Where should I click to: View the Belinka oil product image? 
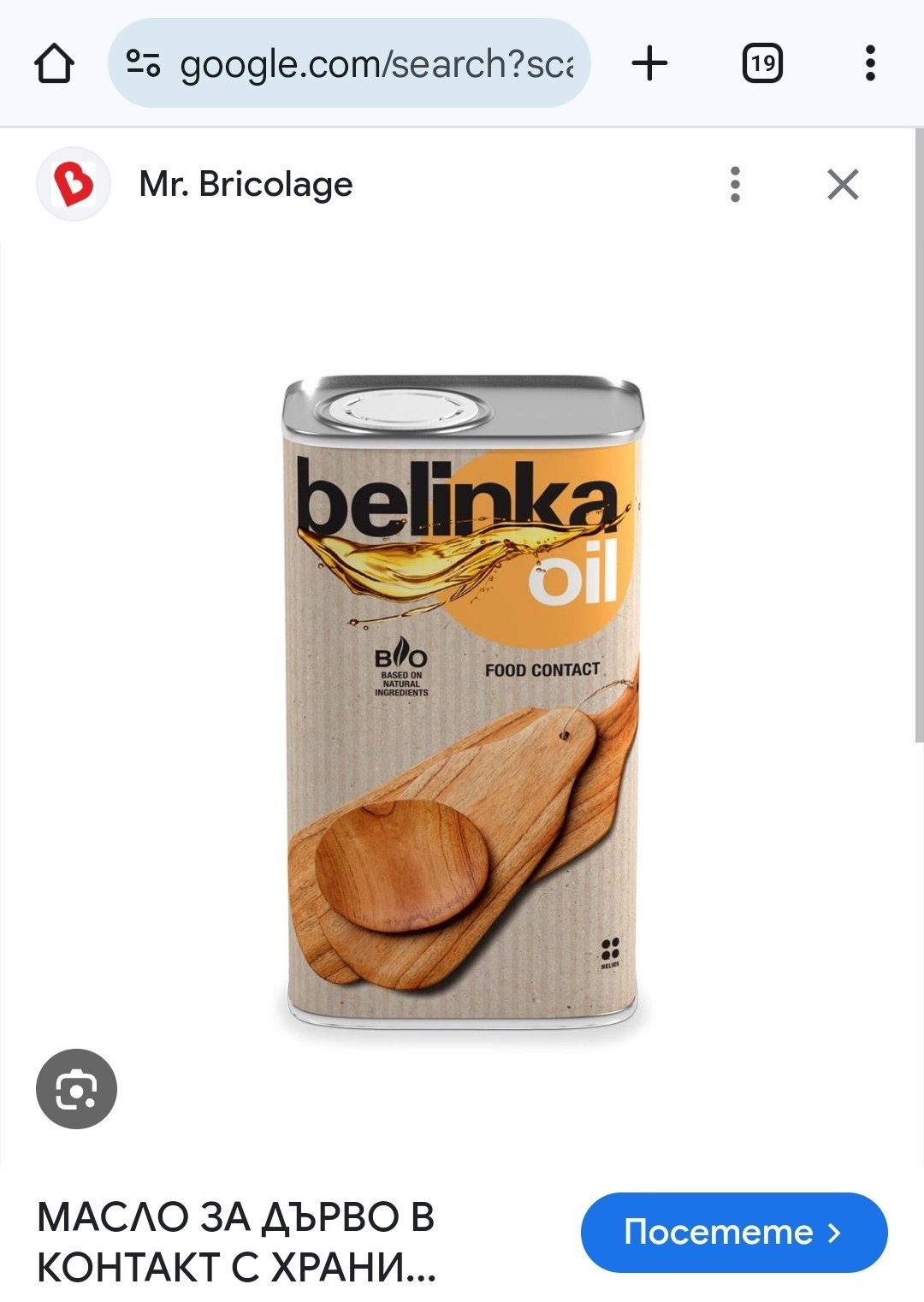[462, 701]
